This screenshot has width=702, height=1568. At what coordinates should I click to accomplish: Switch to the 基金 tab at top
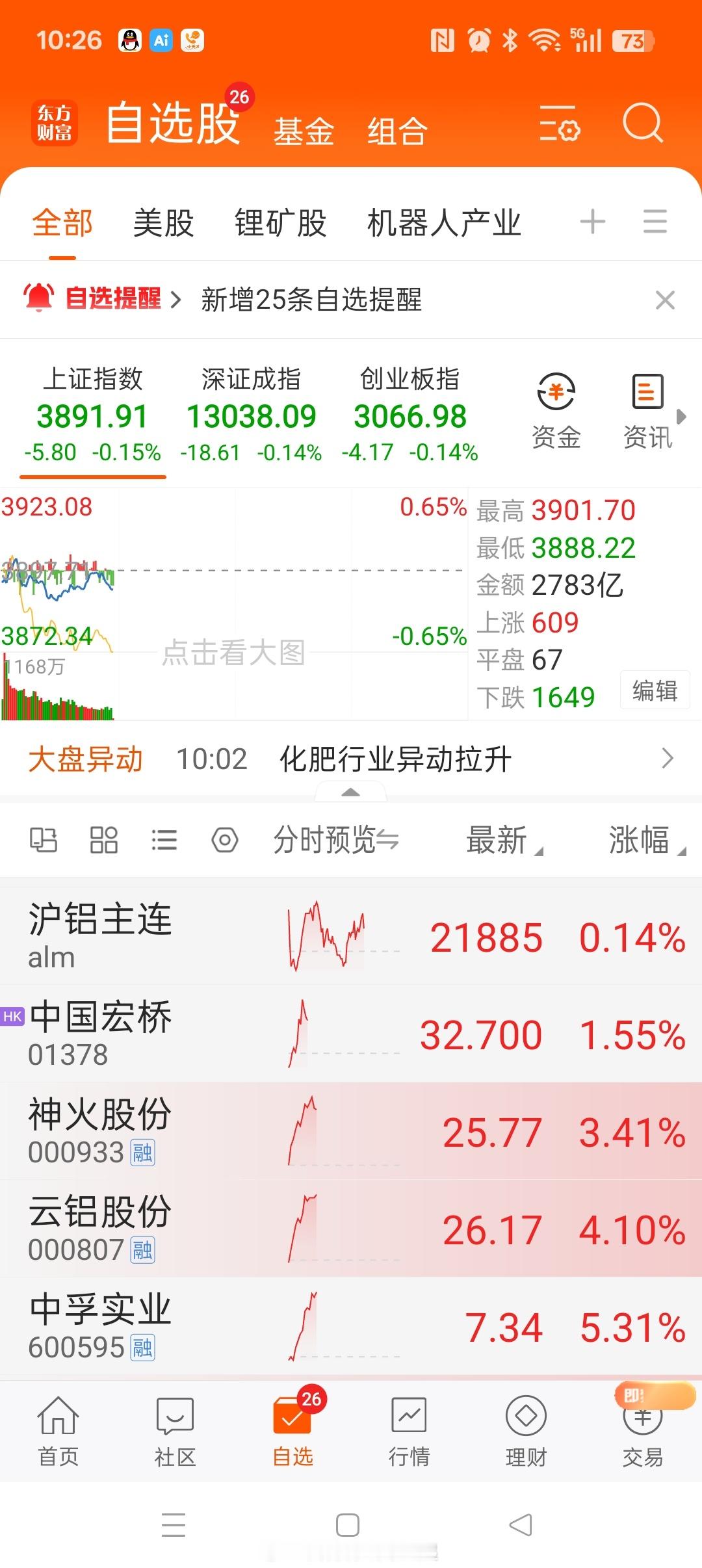(x=303, y=130)
